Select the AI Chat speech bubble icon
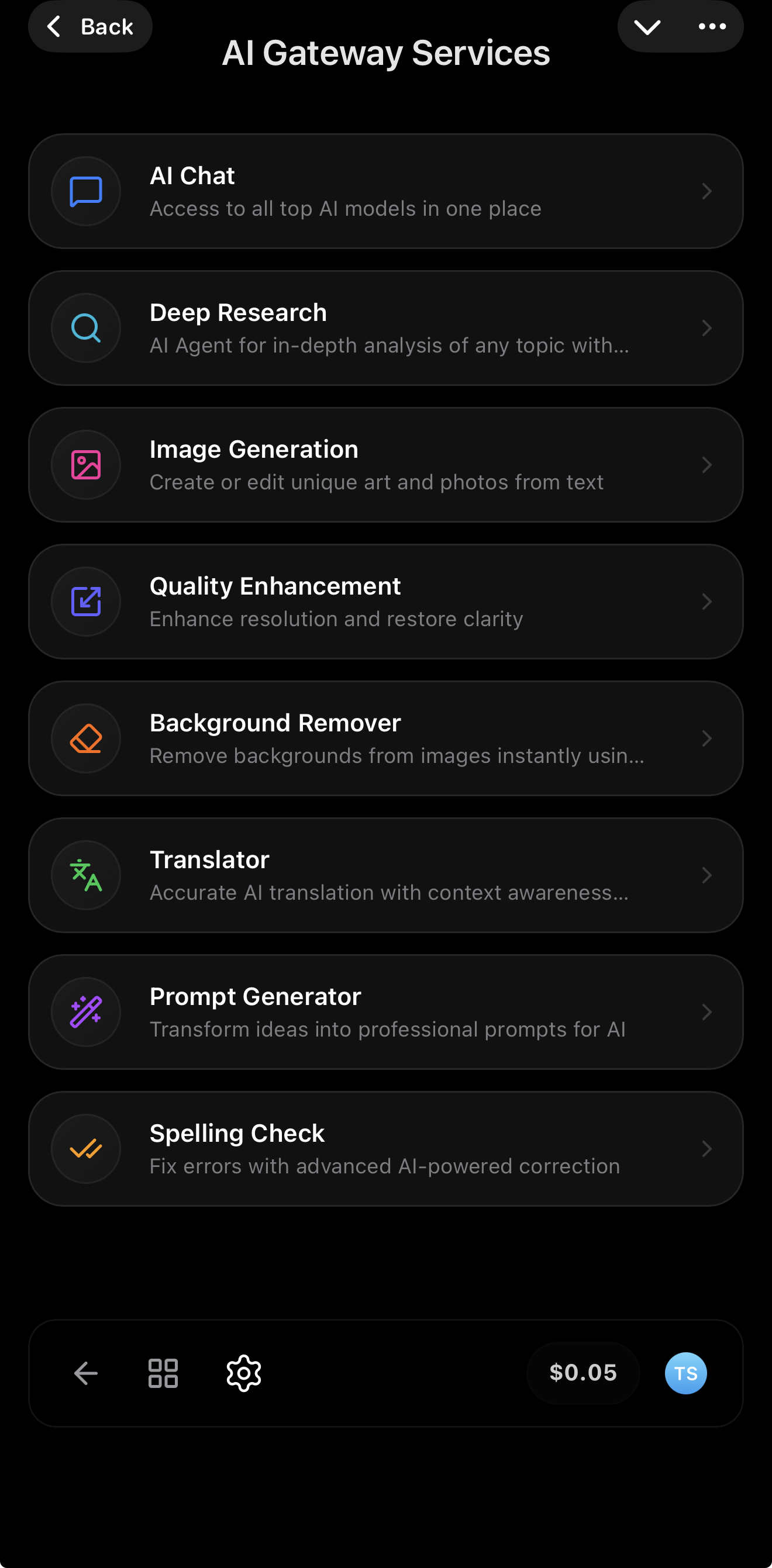 86,191
